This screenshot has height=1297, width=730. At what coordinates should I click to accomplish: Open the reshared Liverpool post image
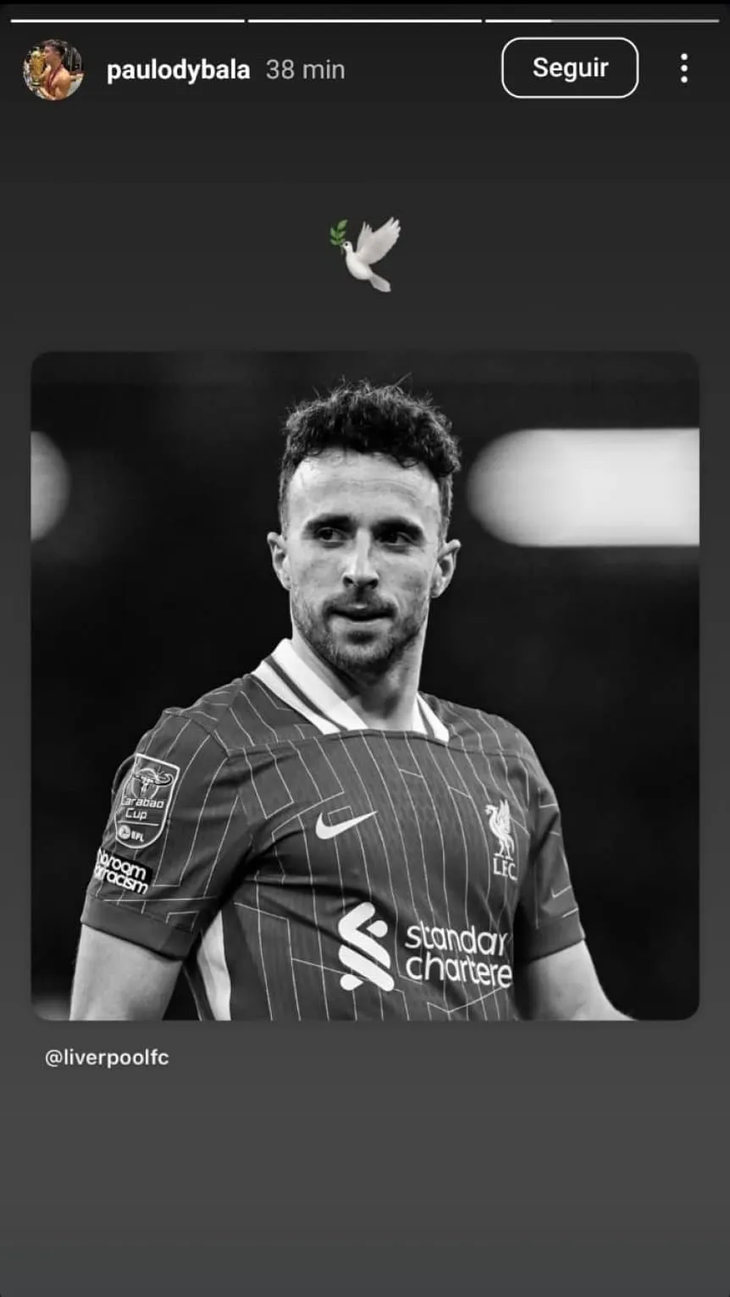[x=365, y=685]
